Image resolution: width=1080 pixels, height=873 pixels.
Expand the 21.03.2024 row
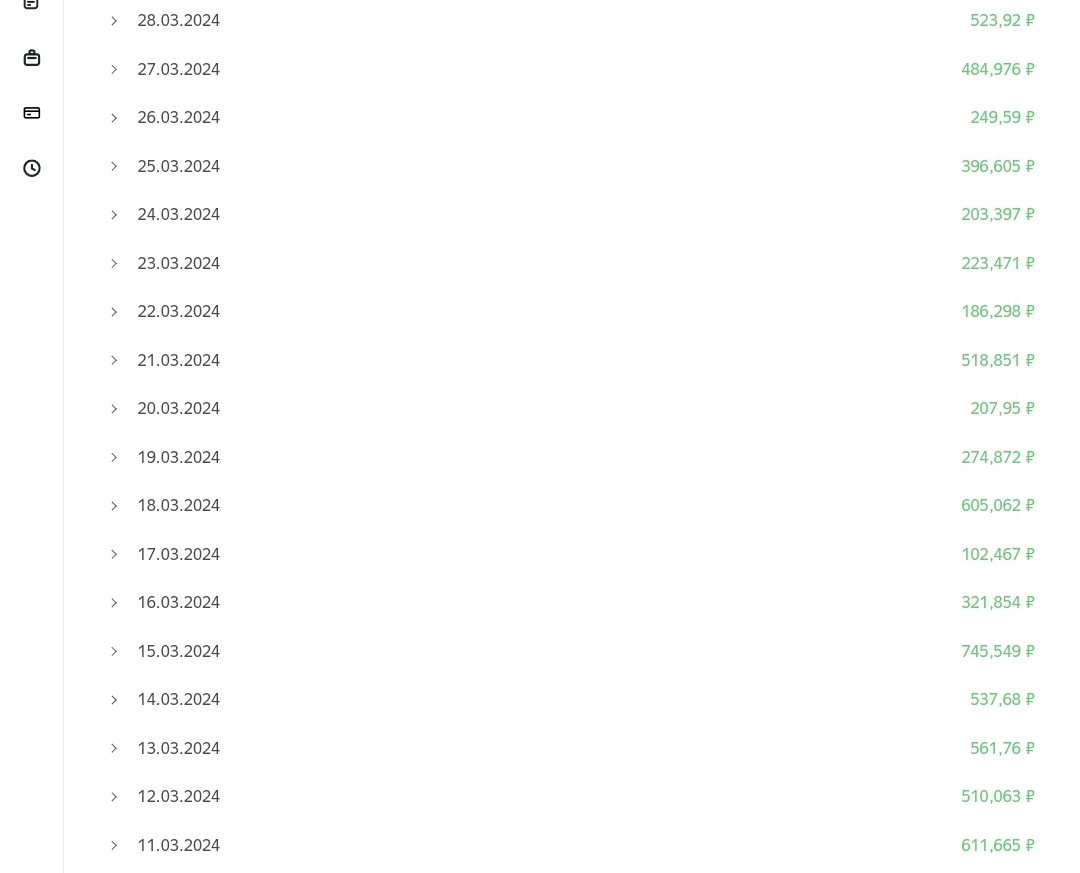114,360
